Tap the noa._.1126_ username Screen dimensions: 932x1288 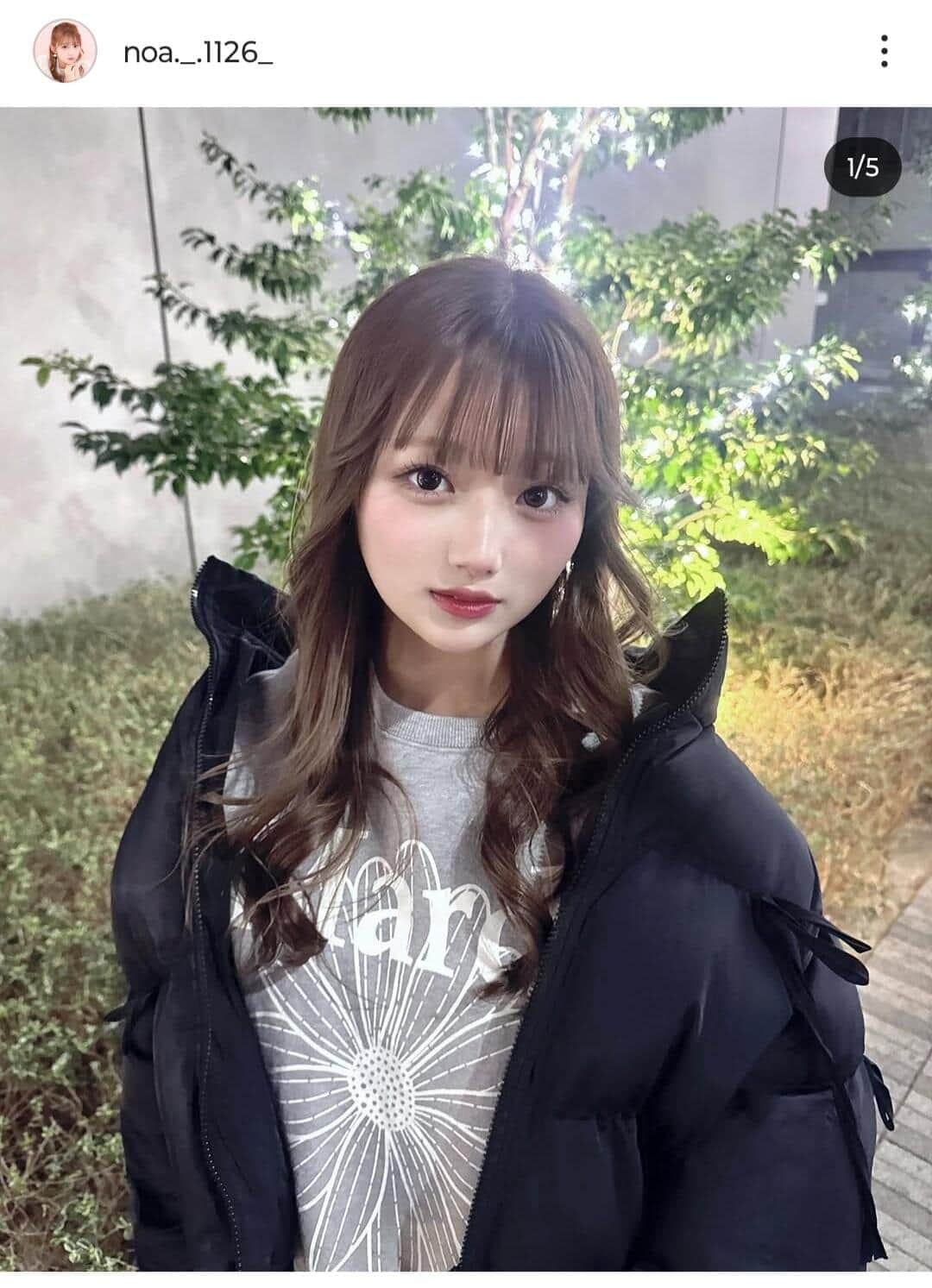pos(198,53)
